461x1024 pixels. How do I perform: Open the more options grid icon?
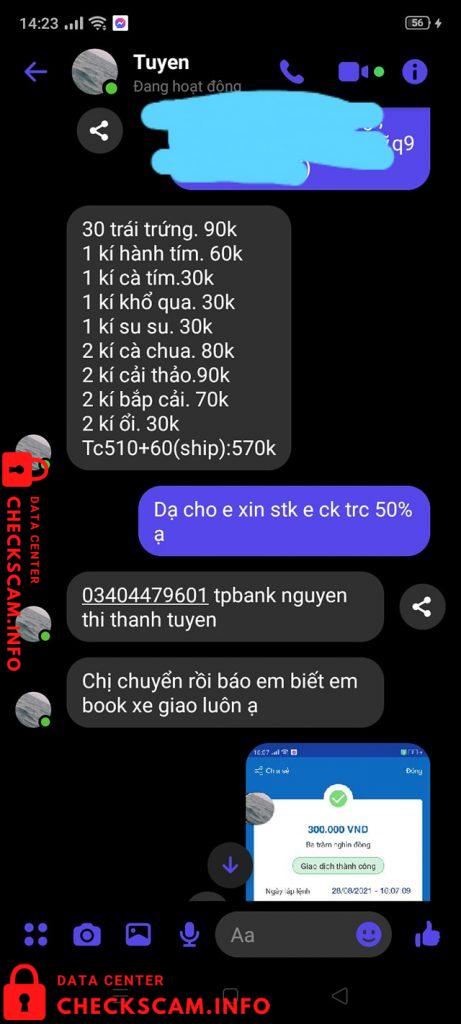click(x=36, y=935)
